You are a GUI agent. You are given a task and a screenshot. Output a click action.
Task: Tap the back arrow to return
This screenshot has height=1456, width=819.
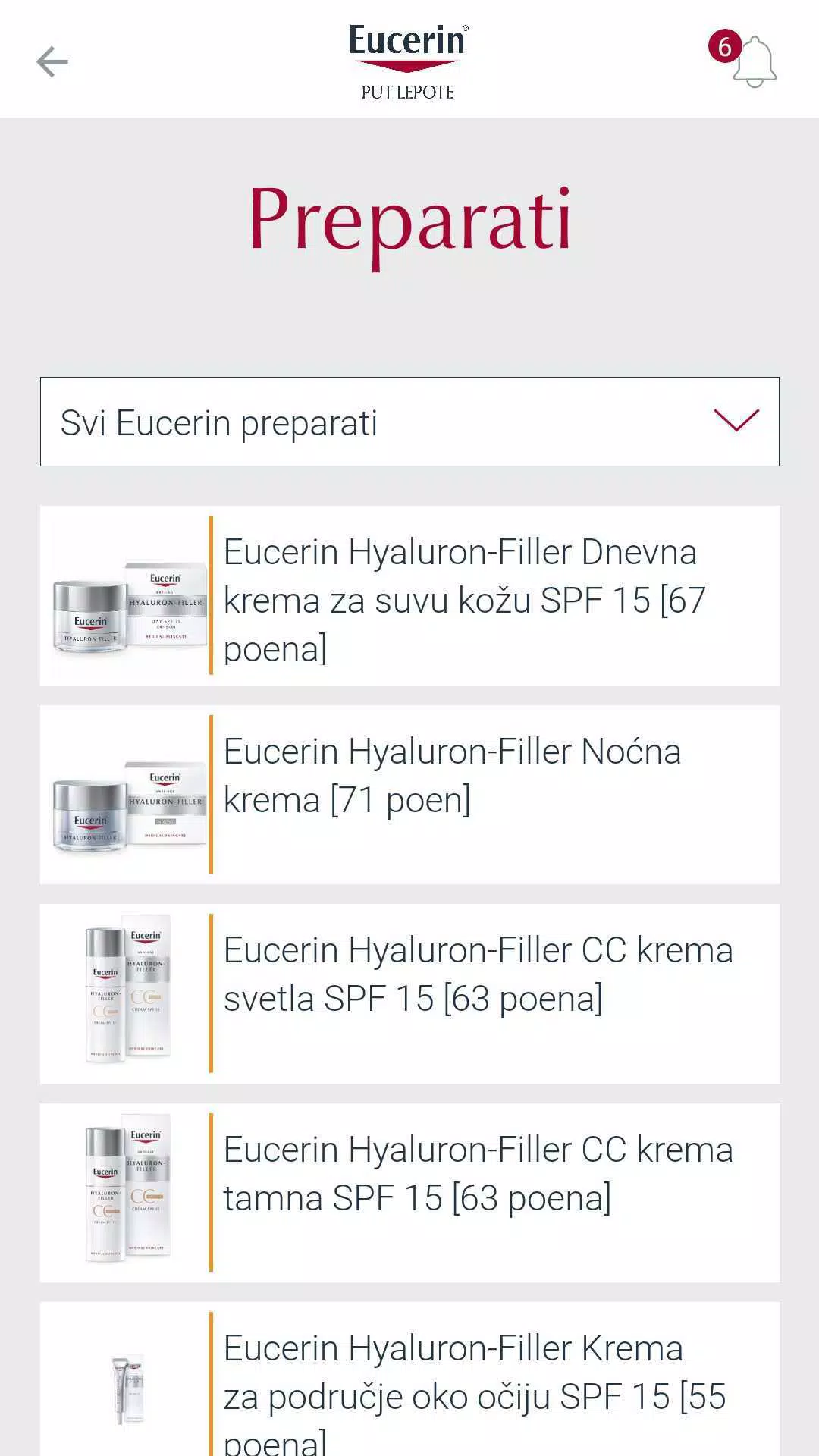coord(52,61)
